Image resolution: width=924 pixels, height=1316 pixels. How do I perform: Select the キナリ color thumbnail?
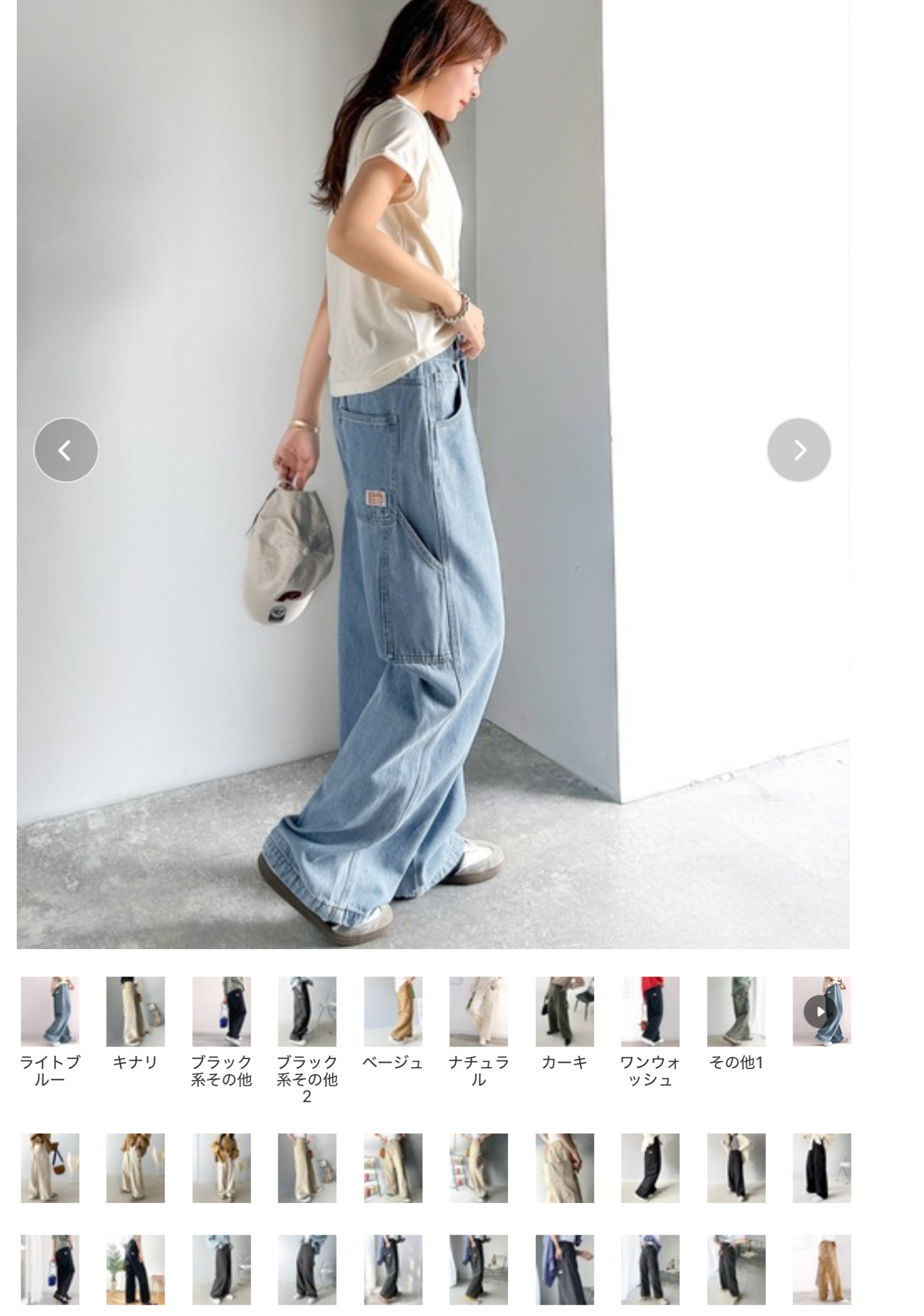tap(135, 1011)
